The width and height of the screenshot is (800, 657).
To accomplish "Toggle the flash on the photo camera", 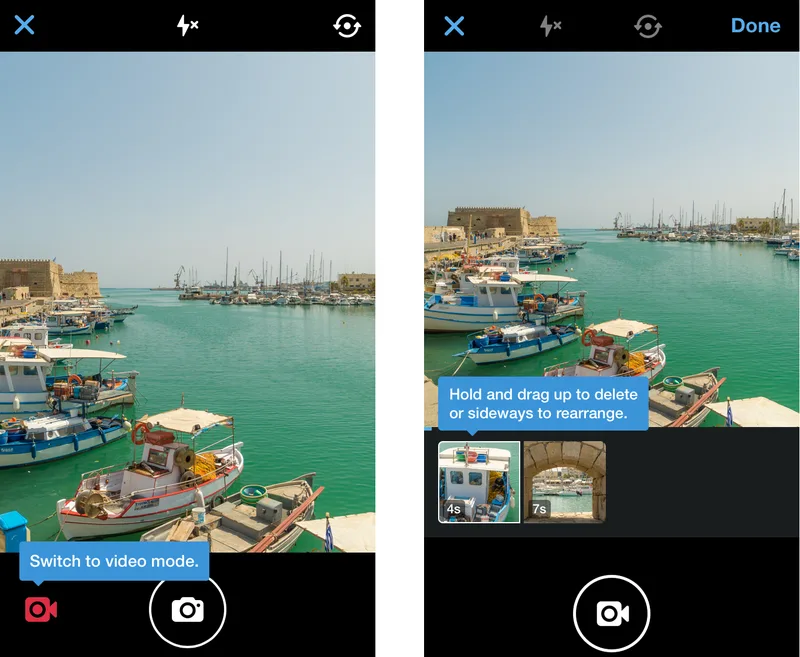I will 187,26.
